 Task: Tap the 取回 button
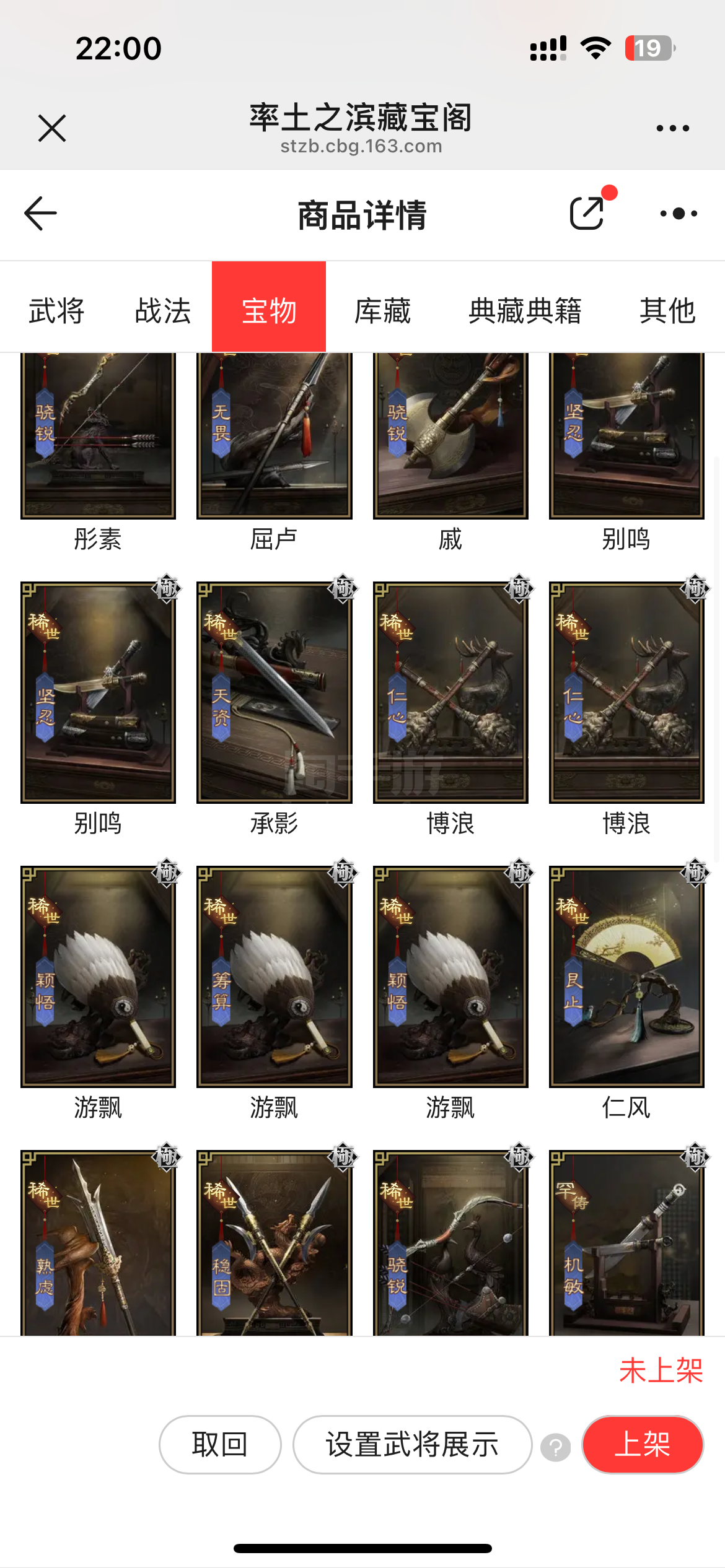point(220,1445)
